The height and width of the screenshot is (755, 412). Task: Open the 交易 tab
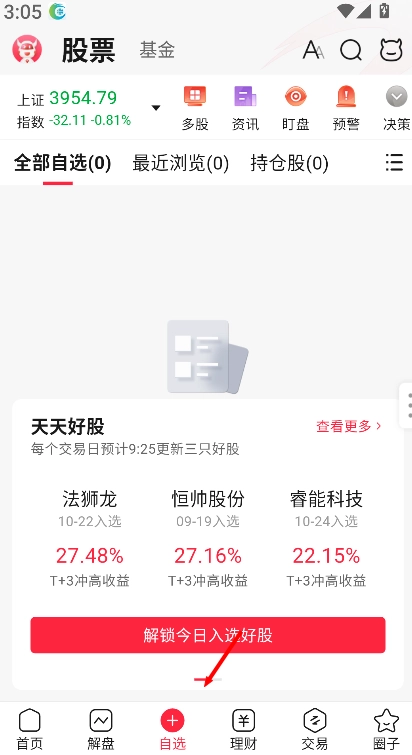(315, 729)
